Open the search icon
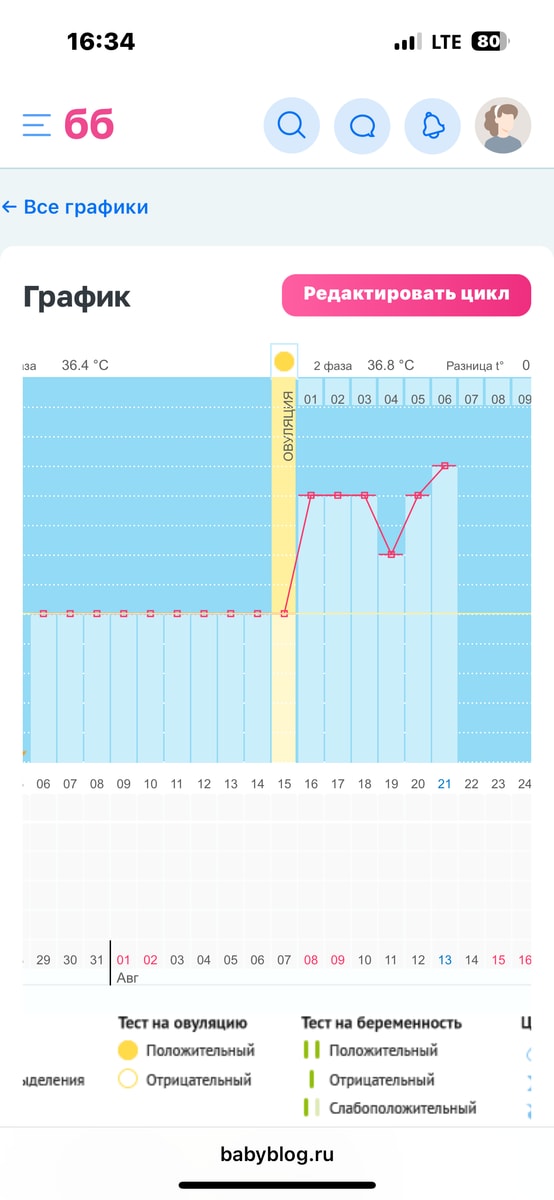The image size is (554, 1200). [291, 126]
